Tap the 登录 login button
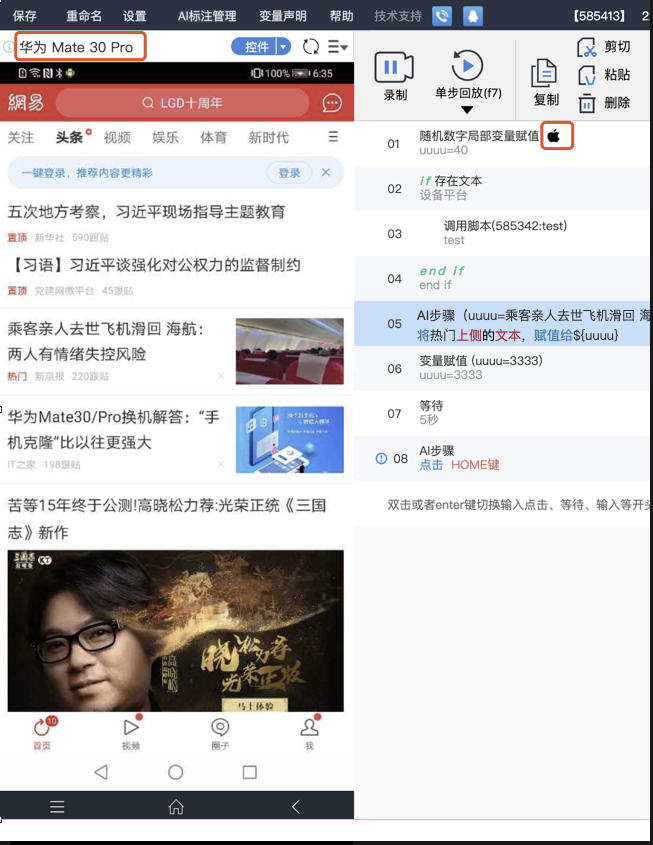This screenshot has width=653, height=845. point(289,173)
